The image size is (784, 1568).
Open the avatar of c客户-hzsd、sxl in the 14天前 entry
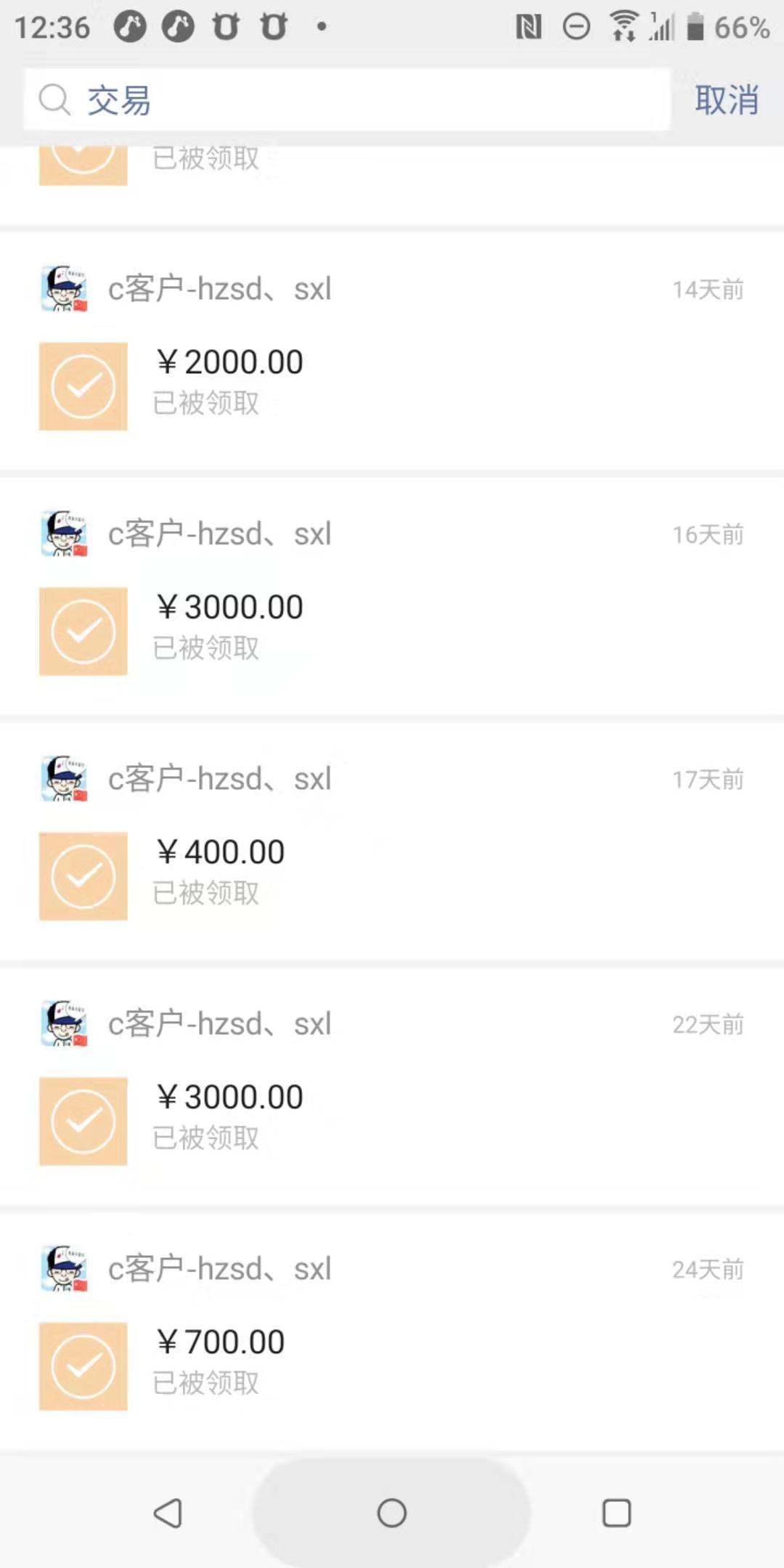[x=63, y=288]
